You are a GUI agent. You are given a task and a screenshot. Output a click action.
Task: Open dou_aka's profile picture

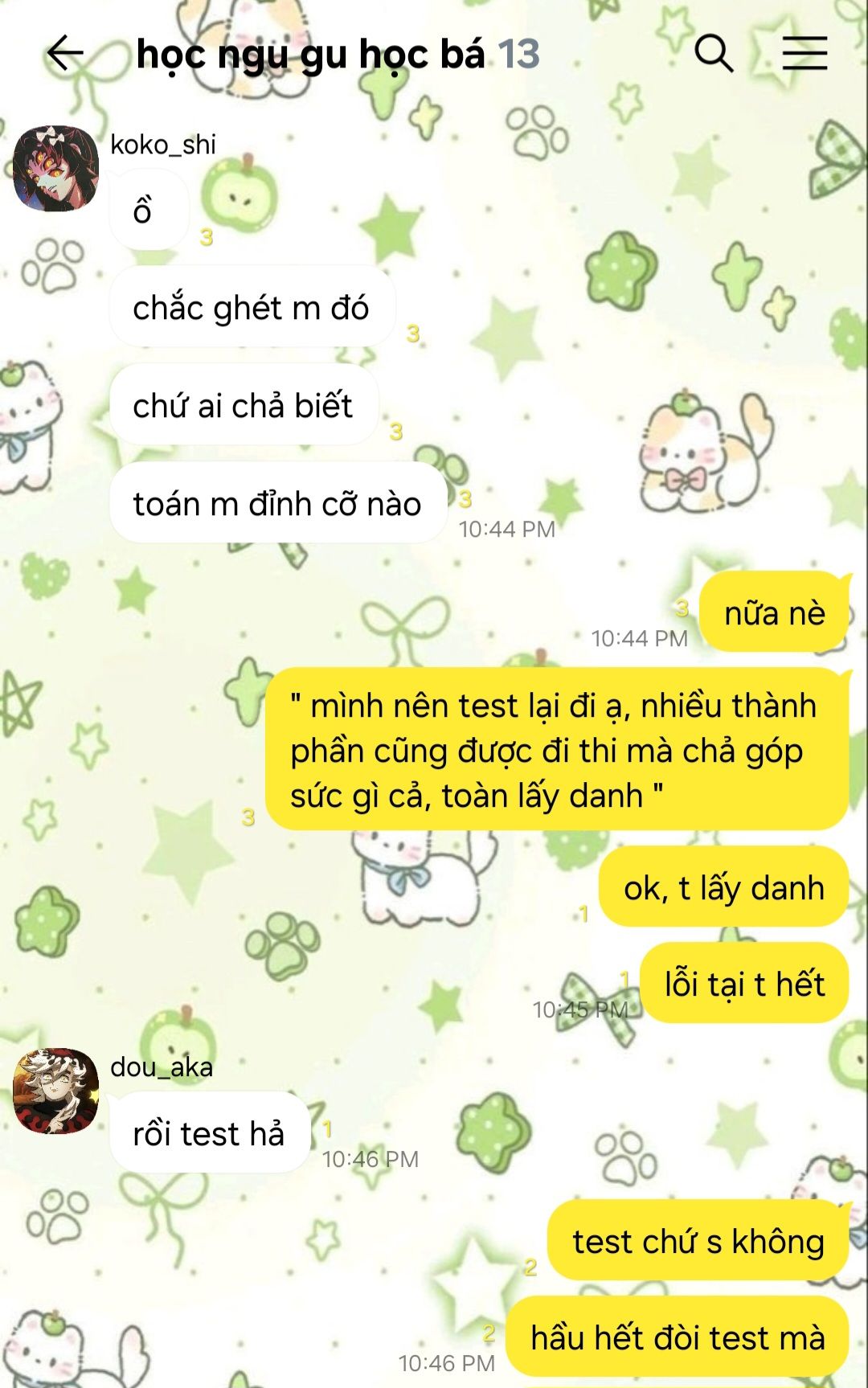[55, 1091]
